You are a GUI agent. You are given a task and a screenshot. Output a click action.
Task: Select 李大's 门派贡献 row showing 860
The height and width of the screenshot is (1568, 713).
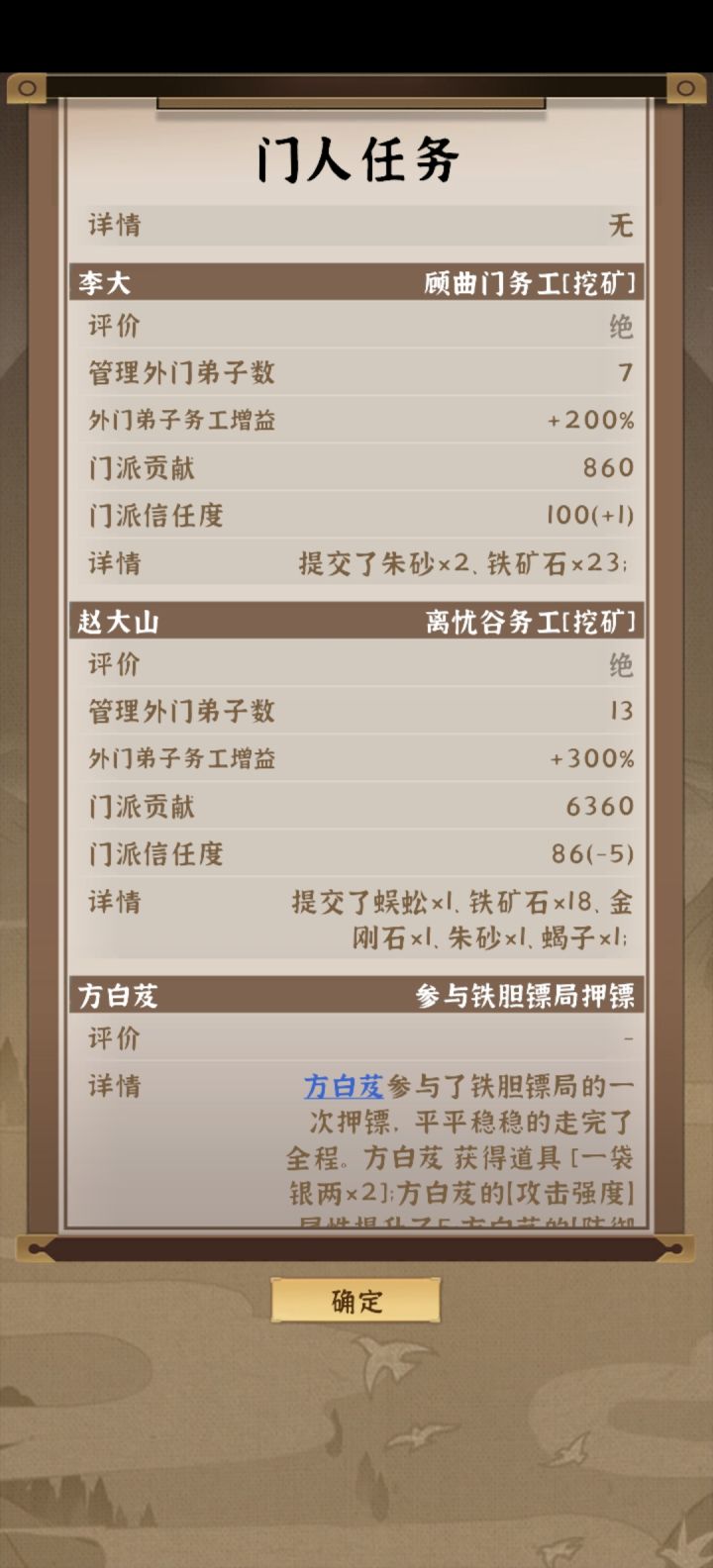pos(356,468)
